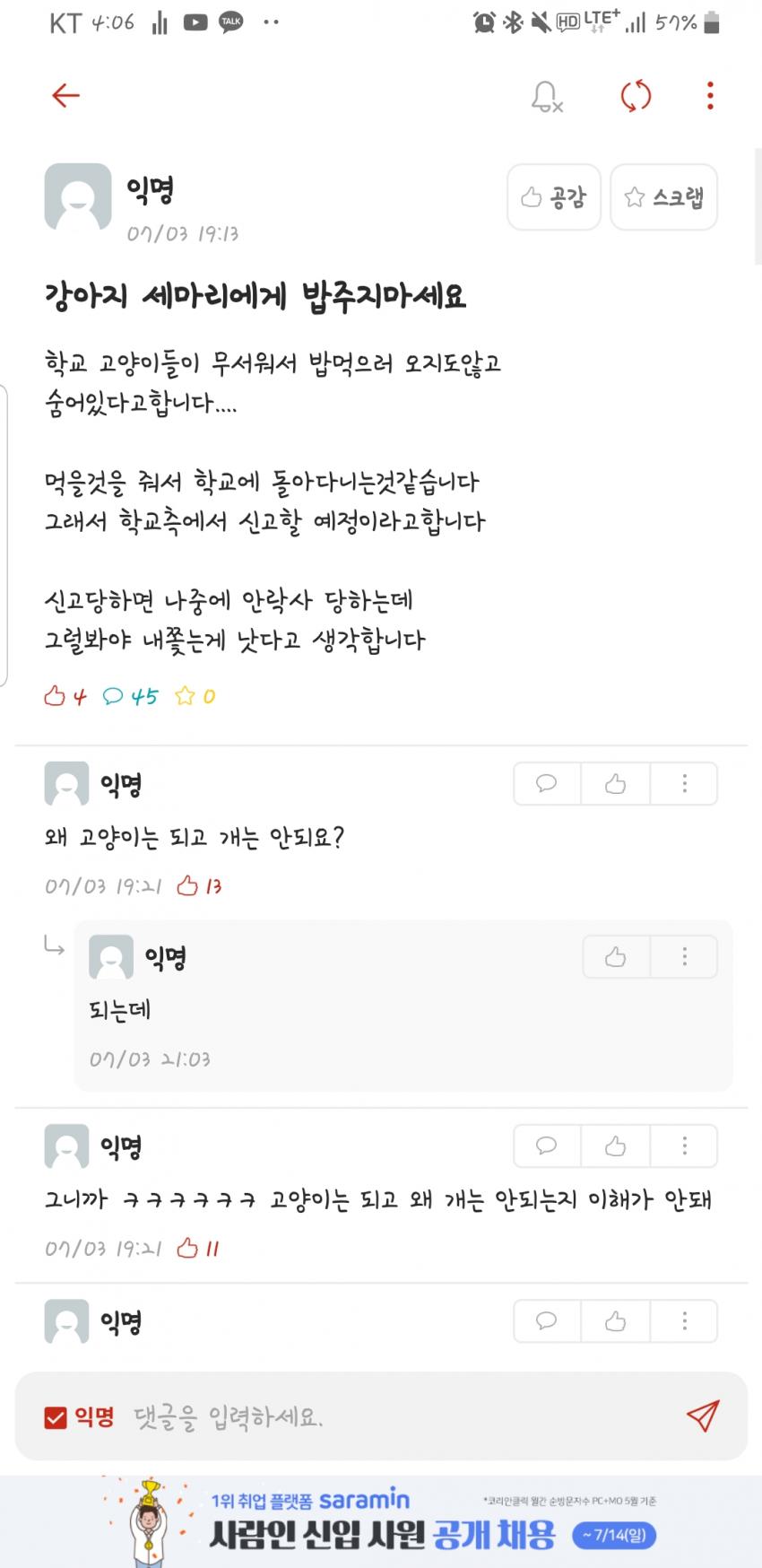Image resolution: width=762 pixels, height=1568 pixels.
Task: Open more options for '왜 고양이는 되고 개는 안되요?'
Action: (x=684, y=784)
